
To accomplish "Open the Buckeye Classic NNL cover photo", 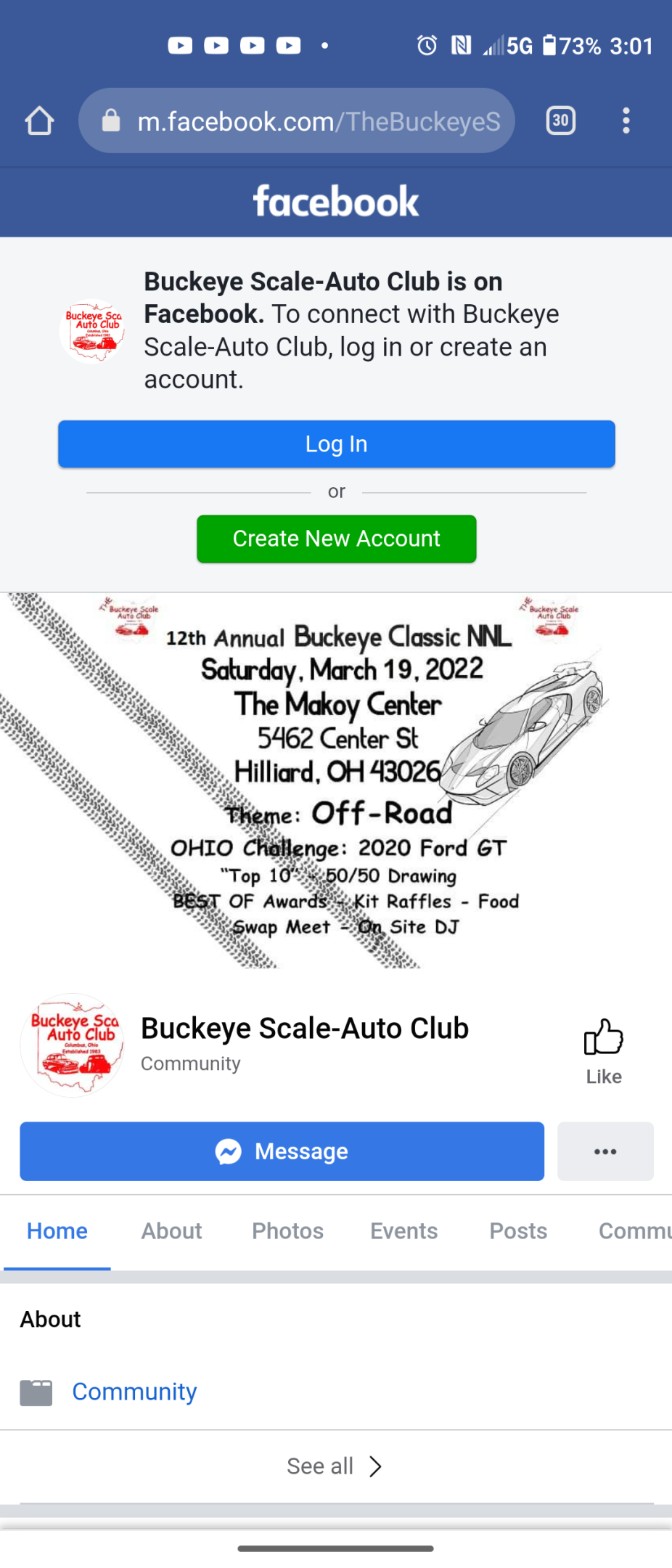I will coord(336,780).
